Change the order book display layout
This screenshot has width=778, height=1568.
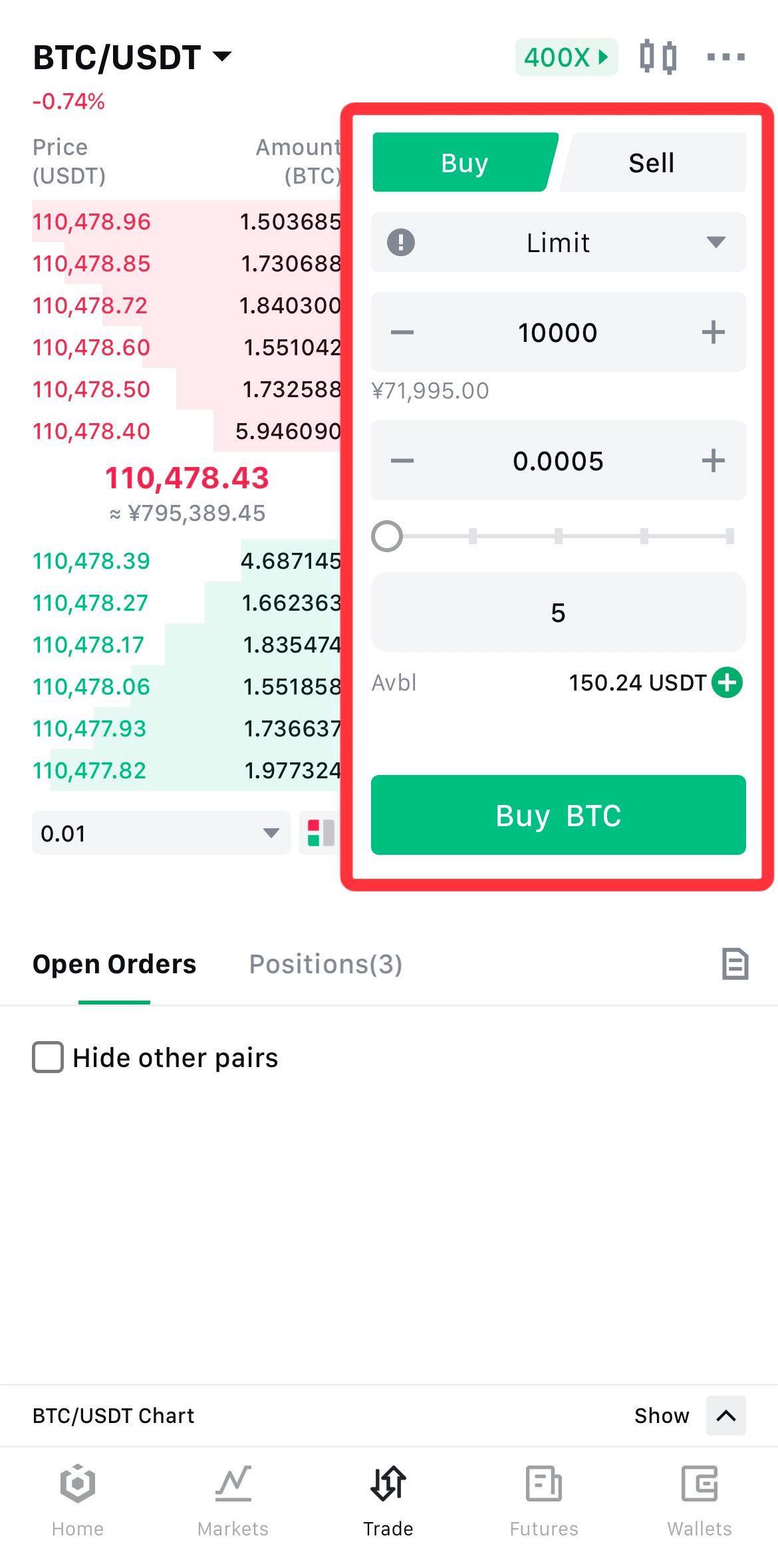(320, 833)
